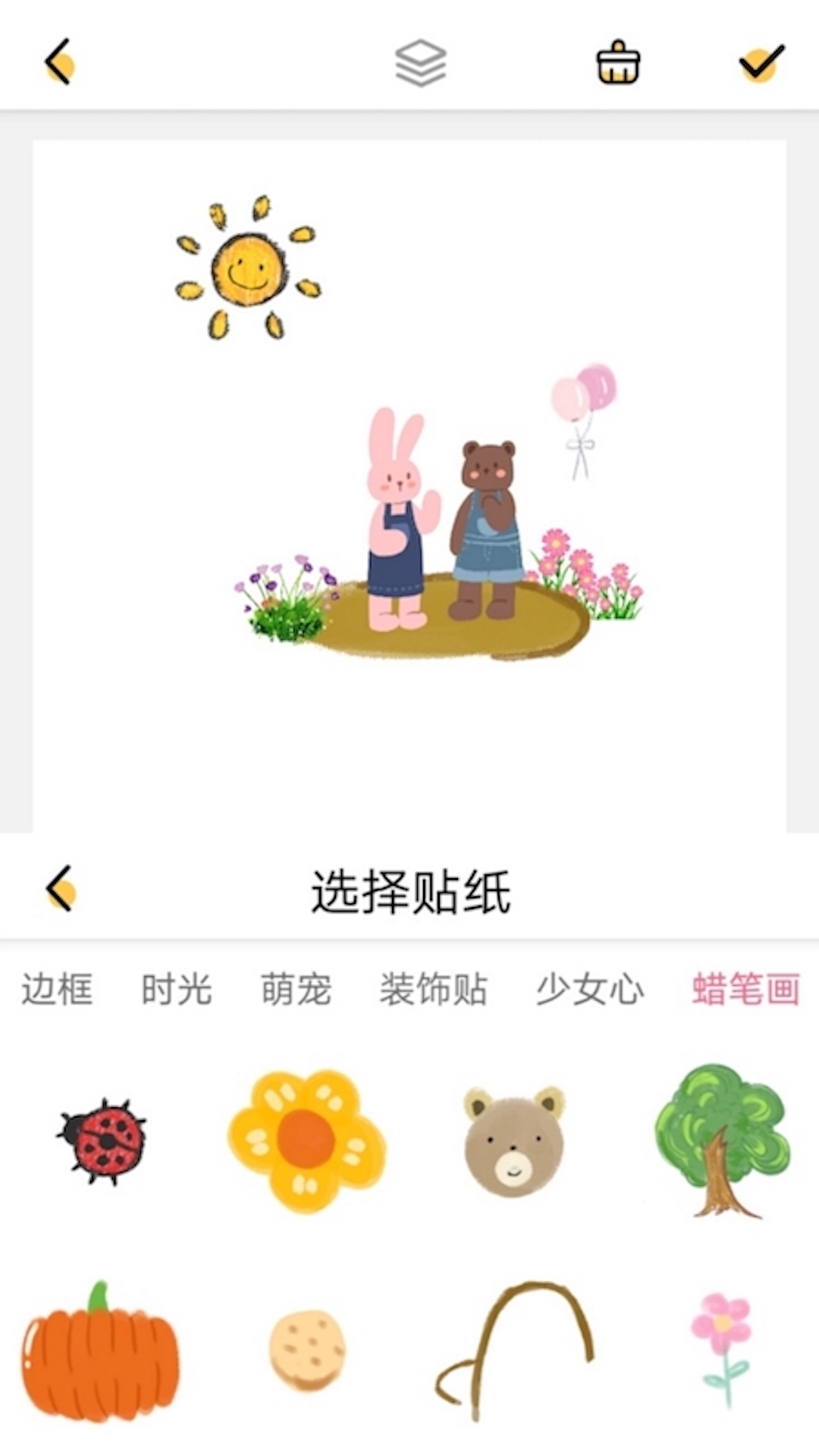The width and height of the screenshot is (819, 1456).
Task: Switch to the 时光 tab
Action: pyautogui.click(x=176, y=989)
